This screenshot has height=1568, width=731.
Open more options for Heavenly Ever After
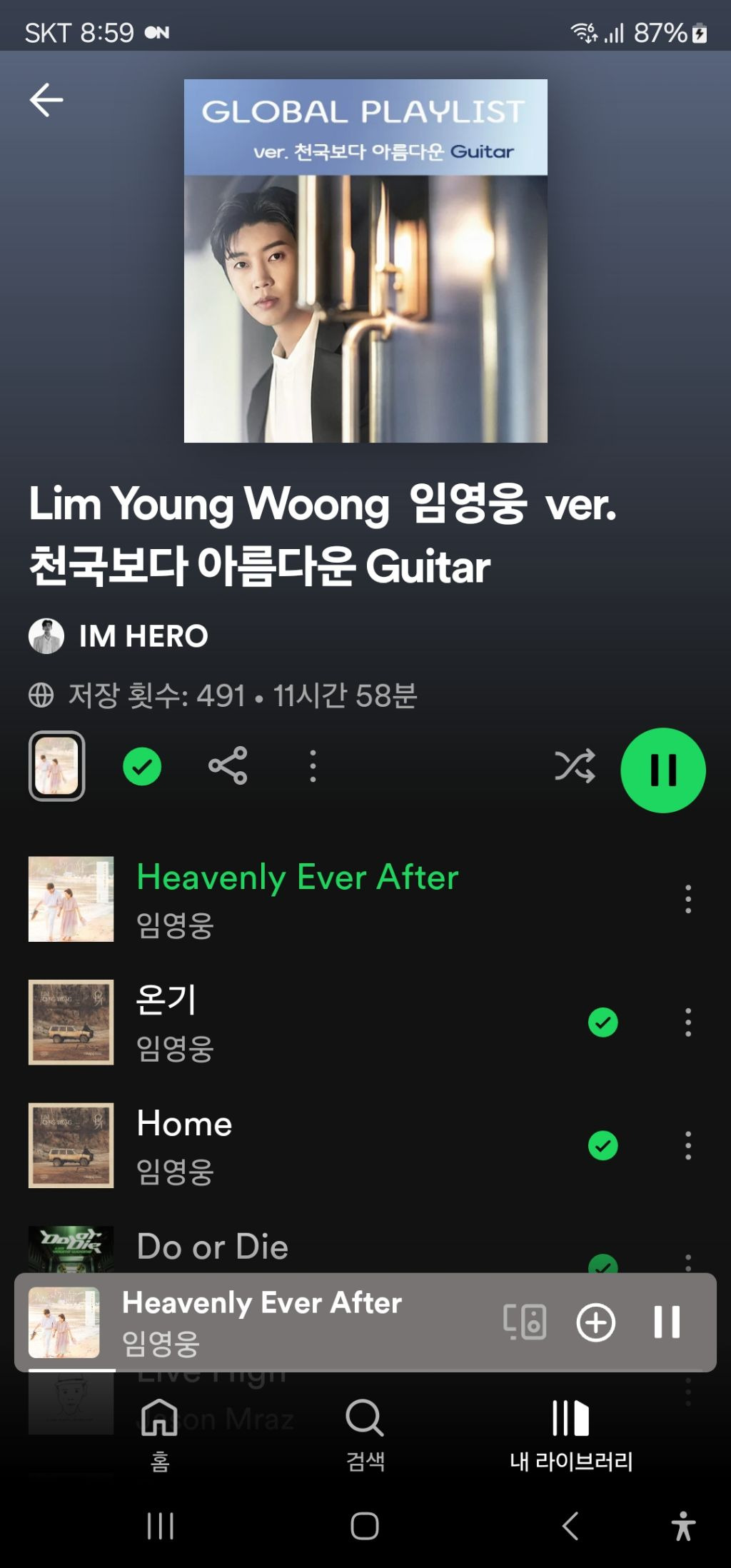(x=687, y=899)
